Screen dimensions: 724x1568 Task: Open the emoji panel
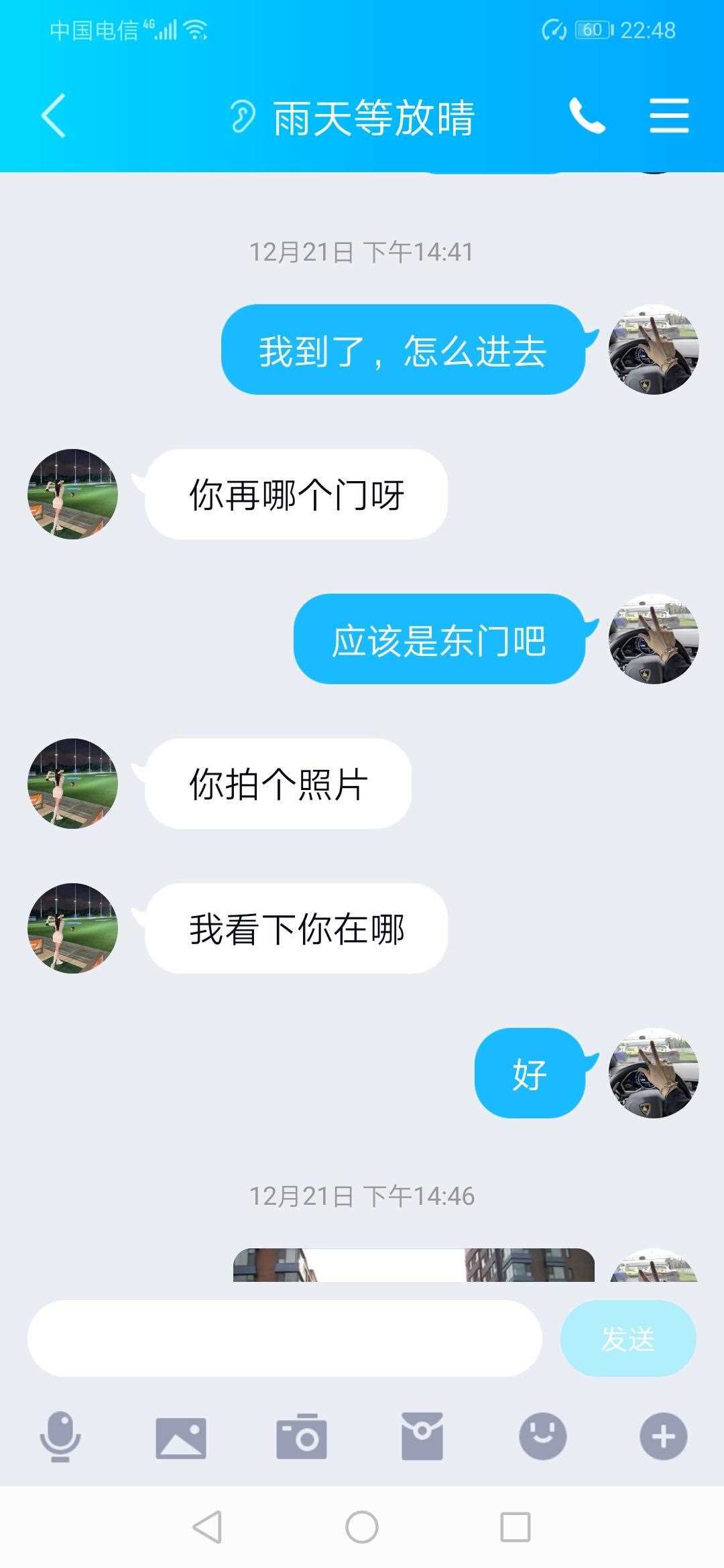[543, 1436]
